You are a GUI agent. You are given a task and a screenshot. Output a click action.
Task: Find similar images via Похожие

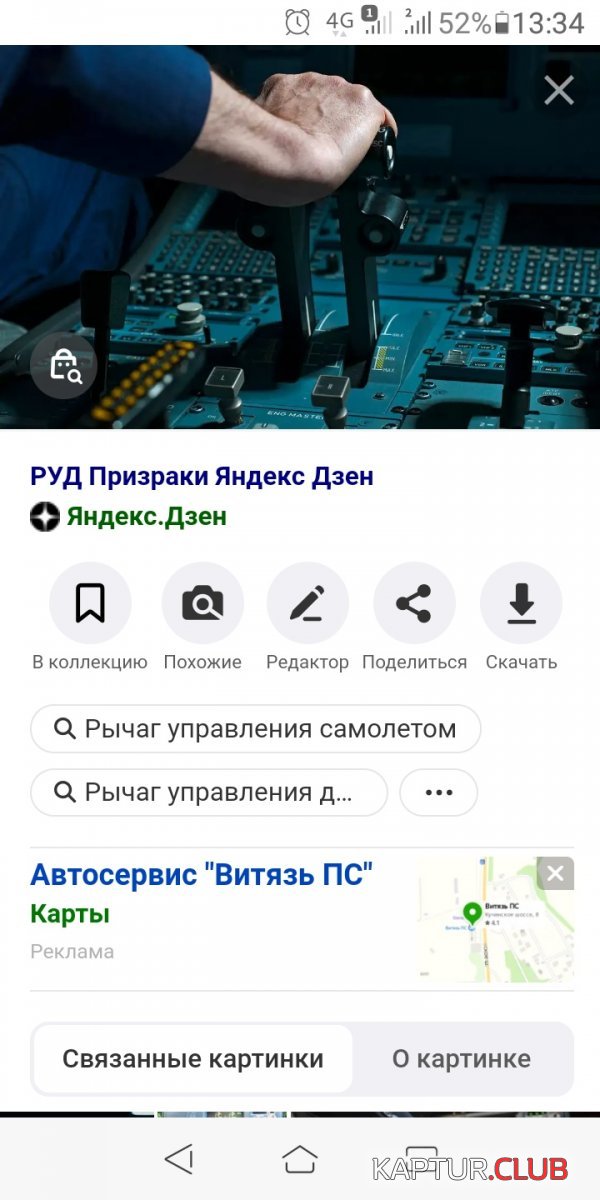pos(203,617)
